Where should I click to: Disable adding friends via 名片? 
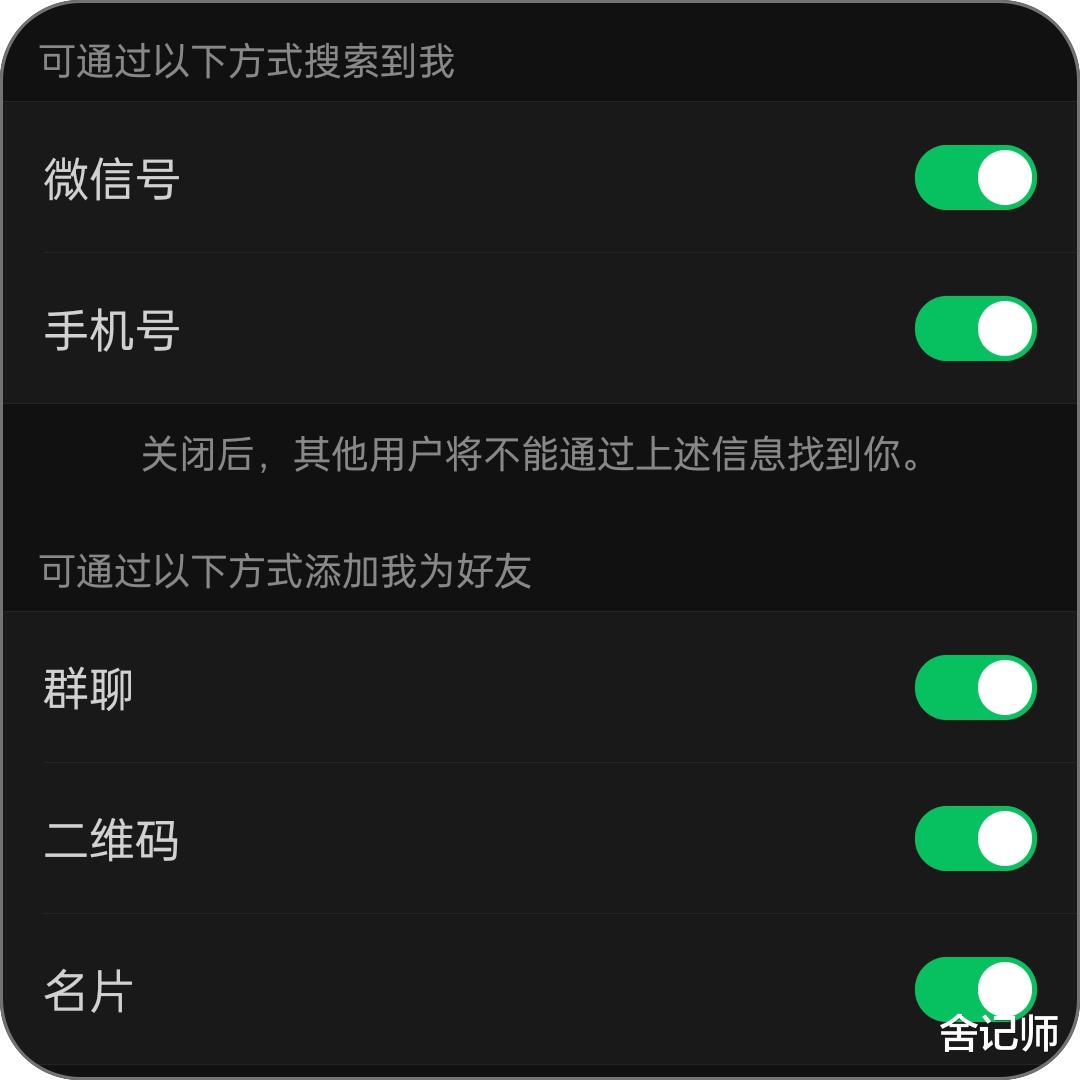(975, 989)
